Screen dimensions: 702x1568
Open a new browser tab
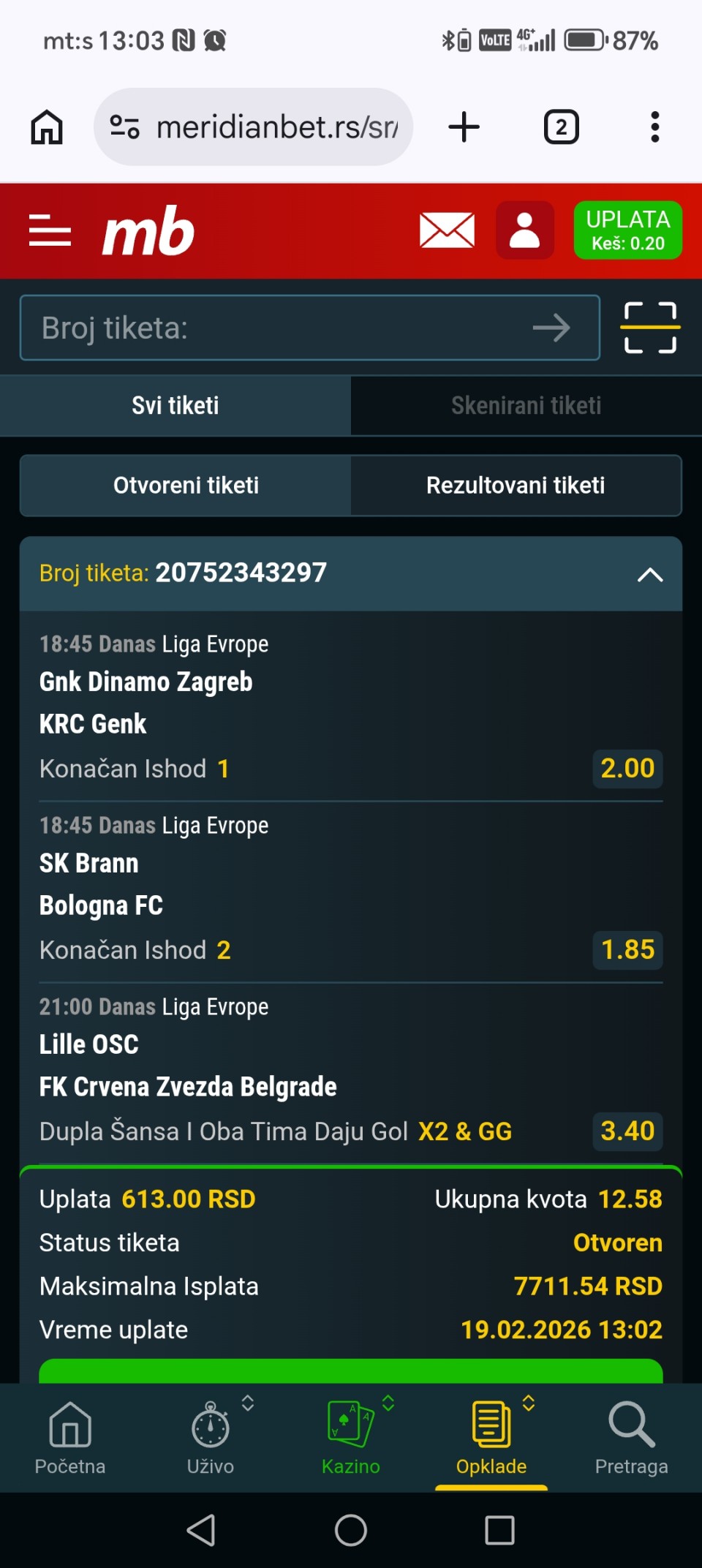click(x=464, y=127)
